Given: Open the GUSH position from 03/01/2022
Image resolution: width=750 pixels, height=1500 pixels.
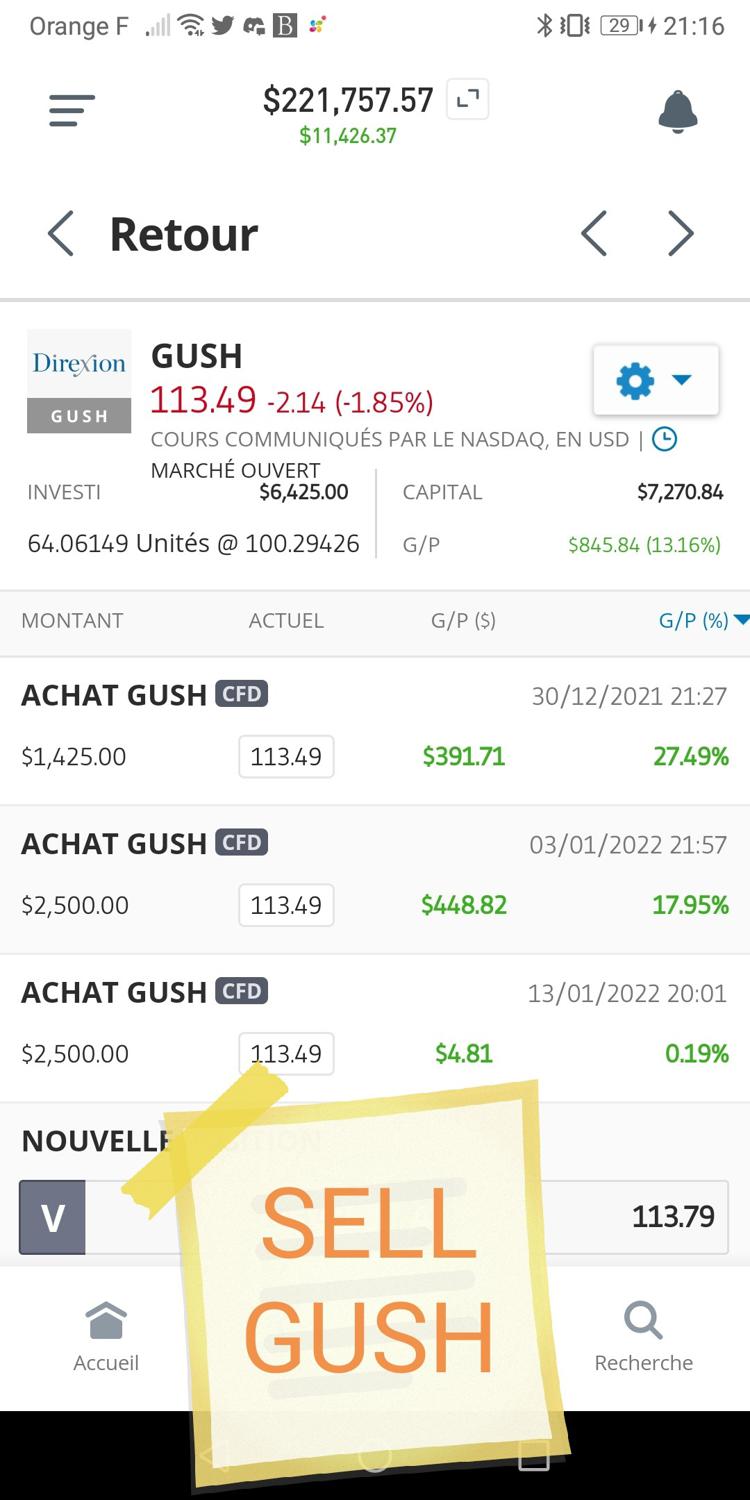Looking at the screenshot, I should coord(374,879).
